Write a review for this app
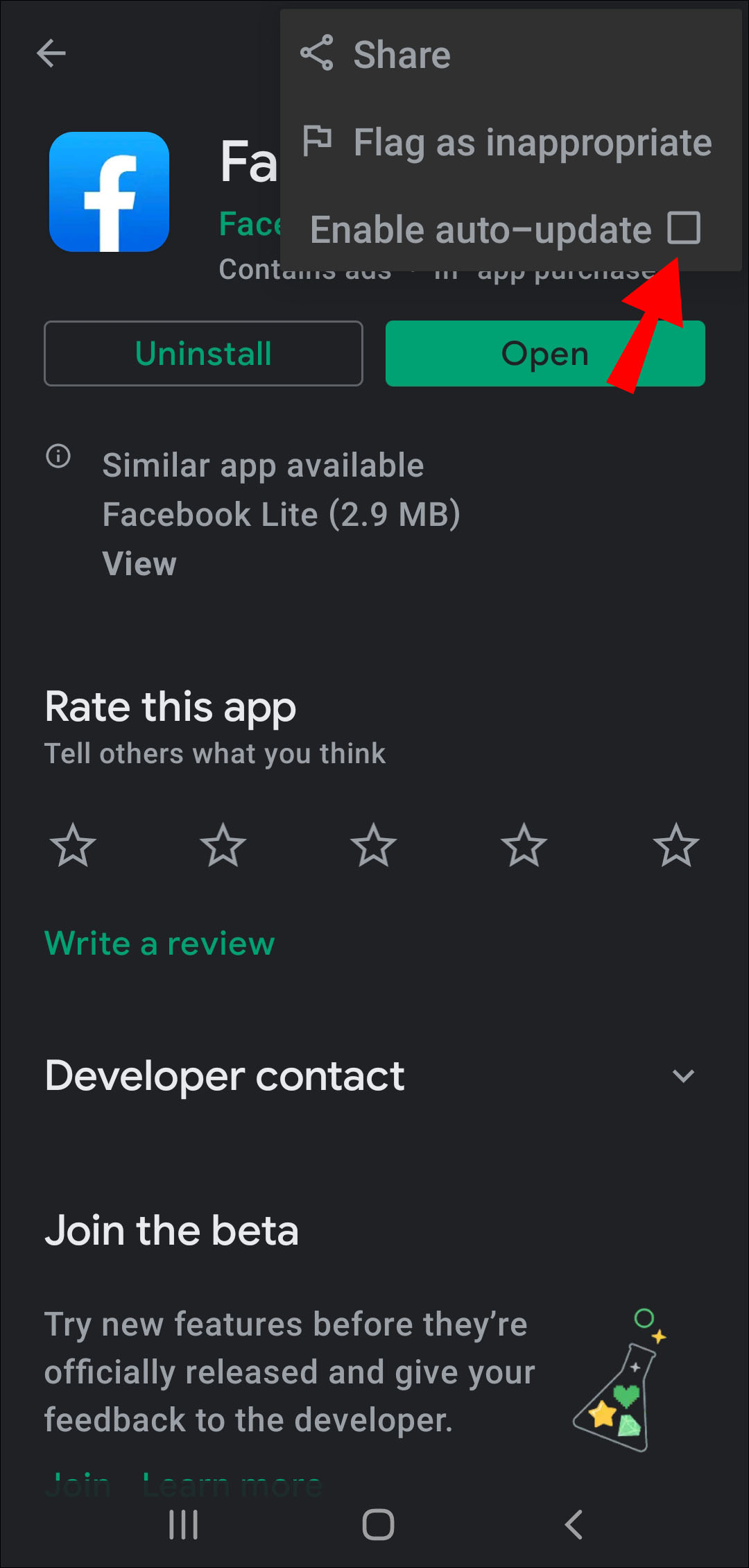 pyautogui.click(x=160, y=944)
